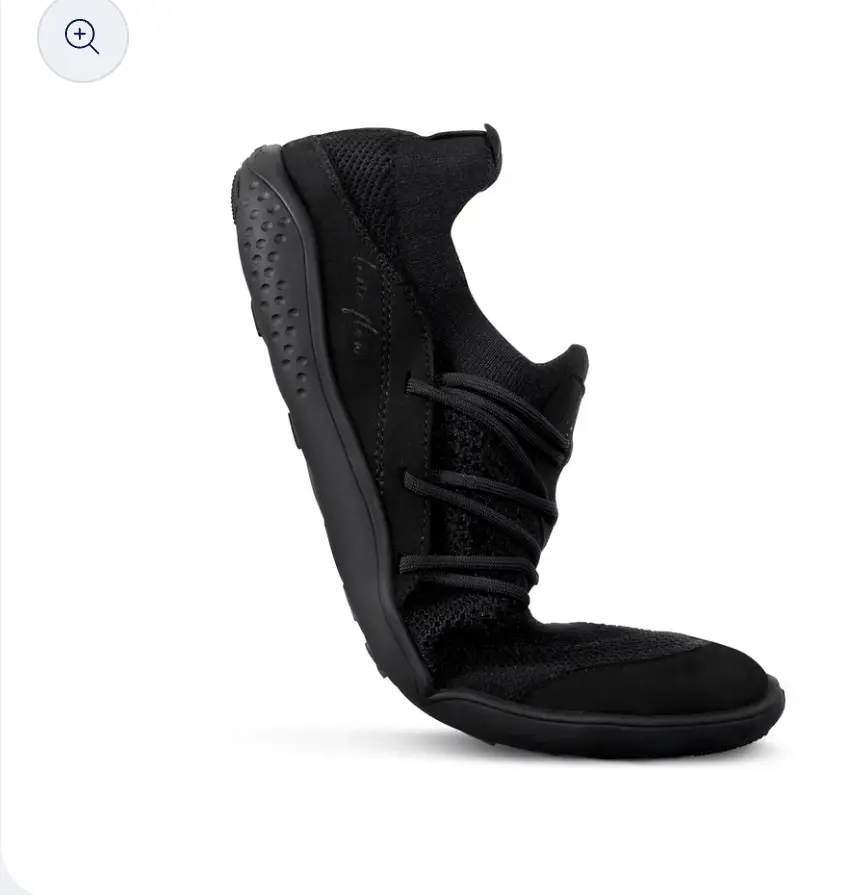
Task: Tap the zoom-in magnifier button
Action: click(82, 37)
